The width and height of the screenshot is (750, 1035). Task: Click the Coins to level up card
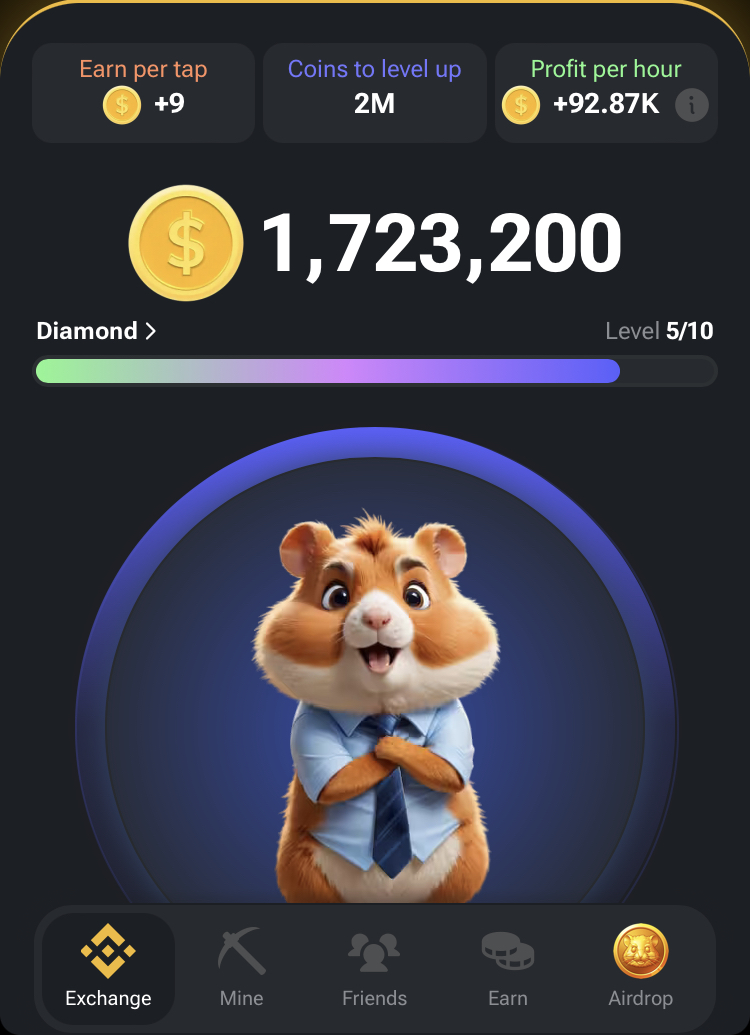[x=374, y=91]
